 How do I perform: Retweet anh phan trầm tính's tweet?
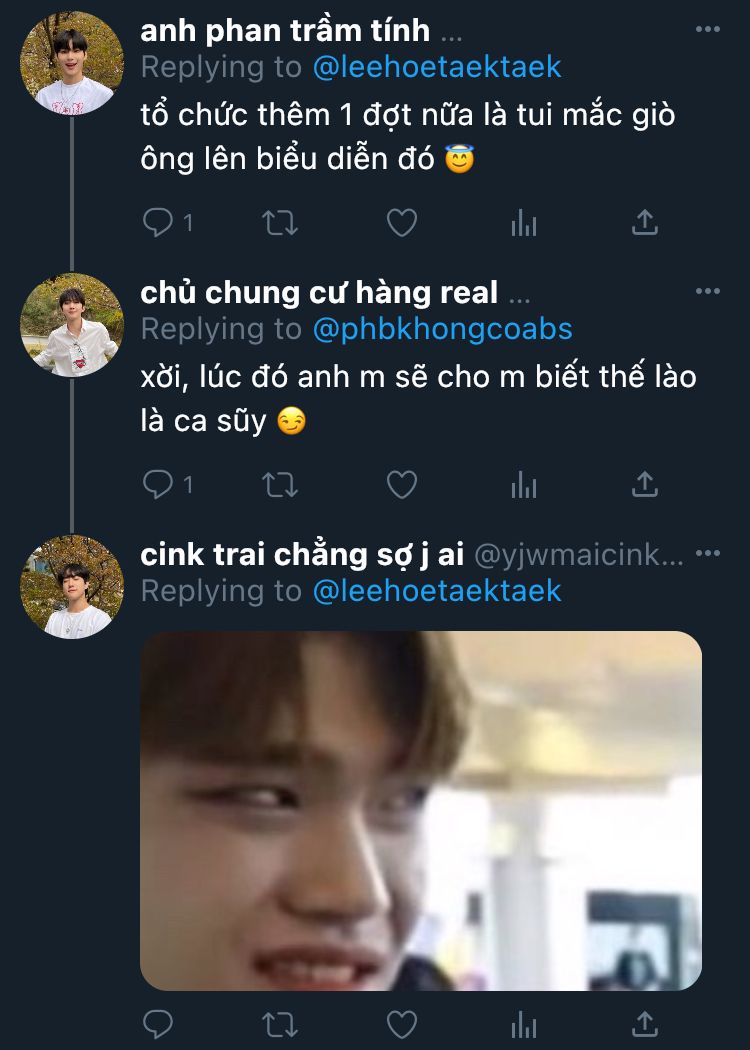(x=280, y=223)
